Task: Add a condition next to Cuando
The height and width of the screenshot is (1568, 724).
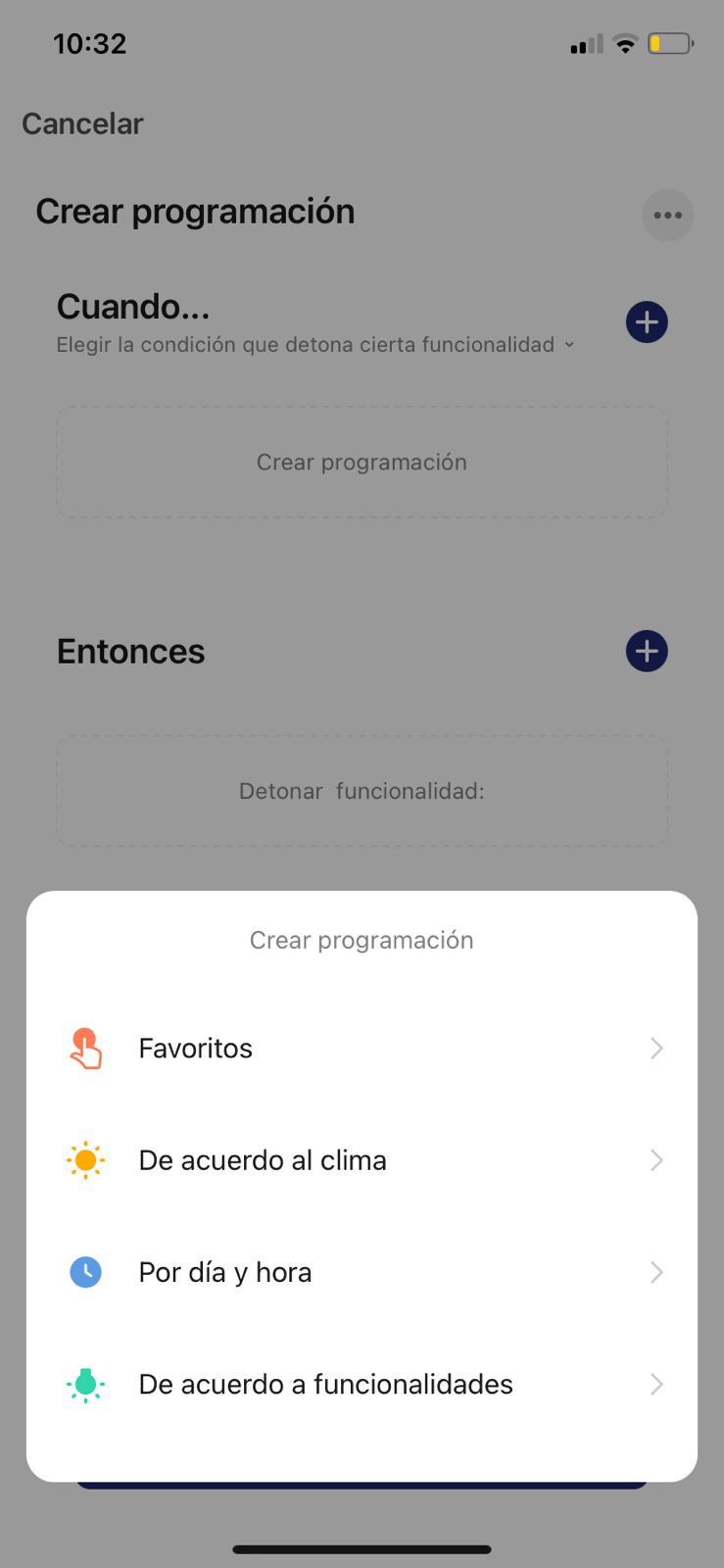Action: tap(647, 322)
